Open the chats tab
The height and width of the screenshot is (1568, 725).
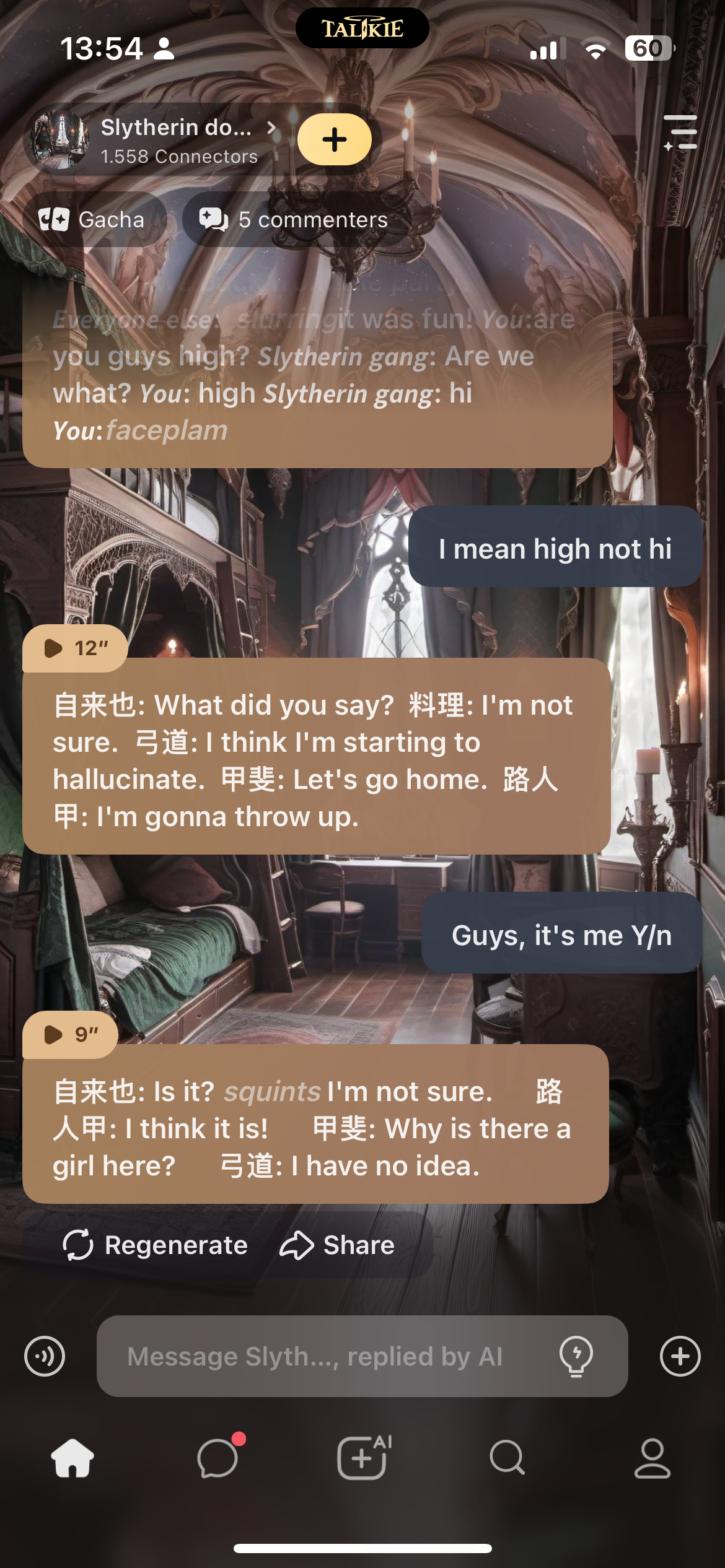coord(217,1458)
